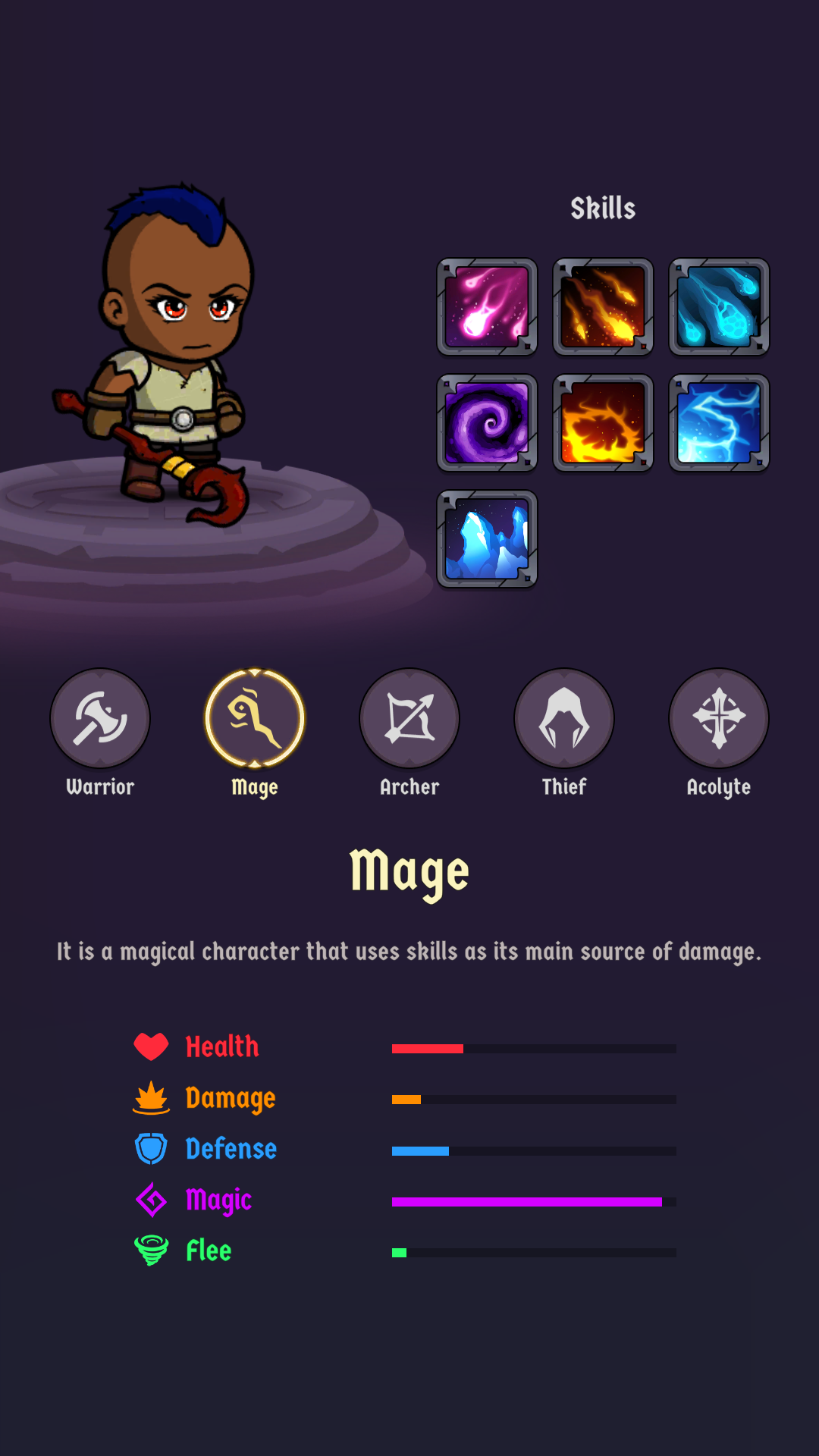Click the Archer bow icon

click(409, 717)
